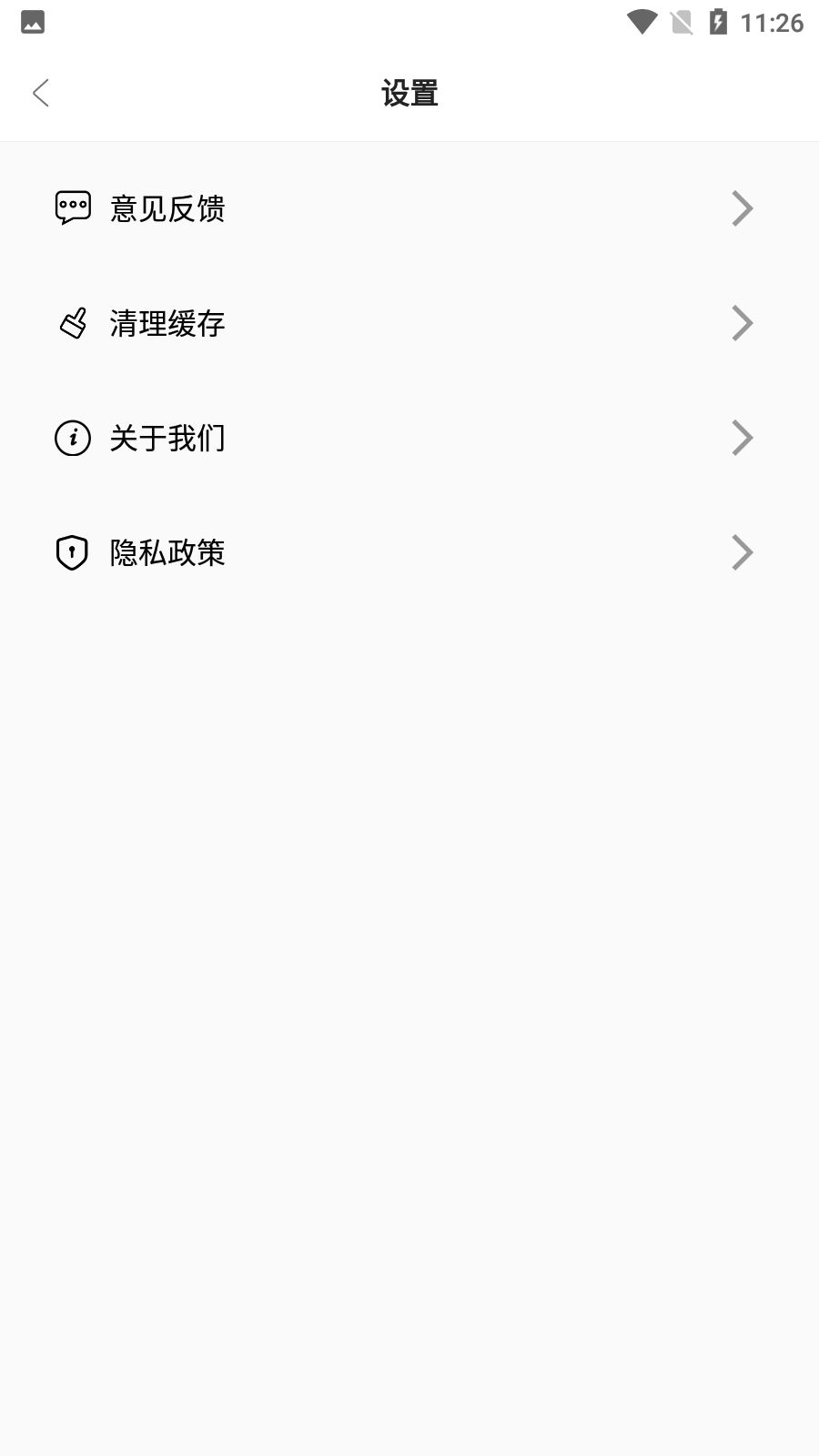Click the 关于我们 info circle icon
The height and width of the screenshot is (1456, 819).
point(74,438)
